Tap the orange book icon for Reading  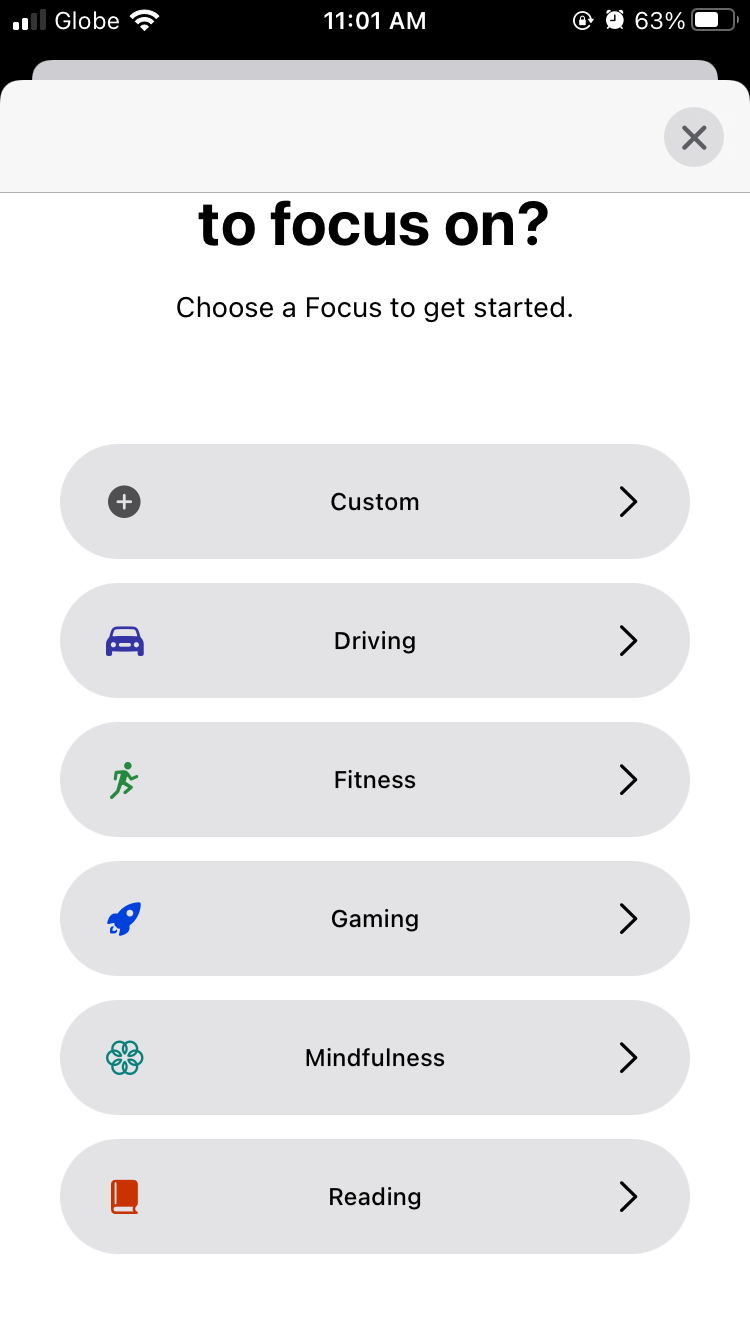[x=124, y=1196]
